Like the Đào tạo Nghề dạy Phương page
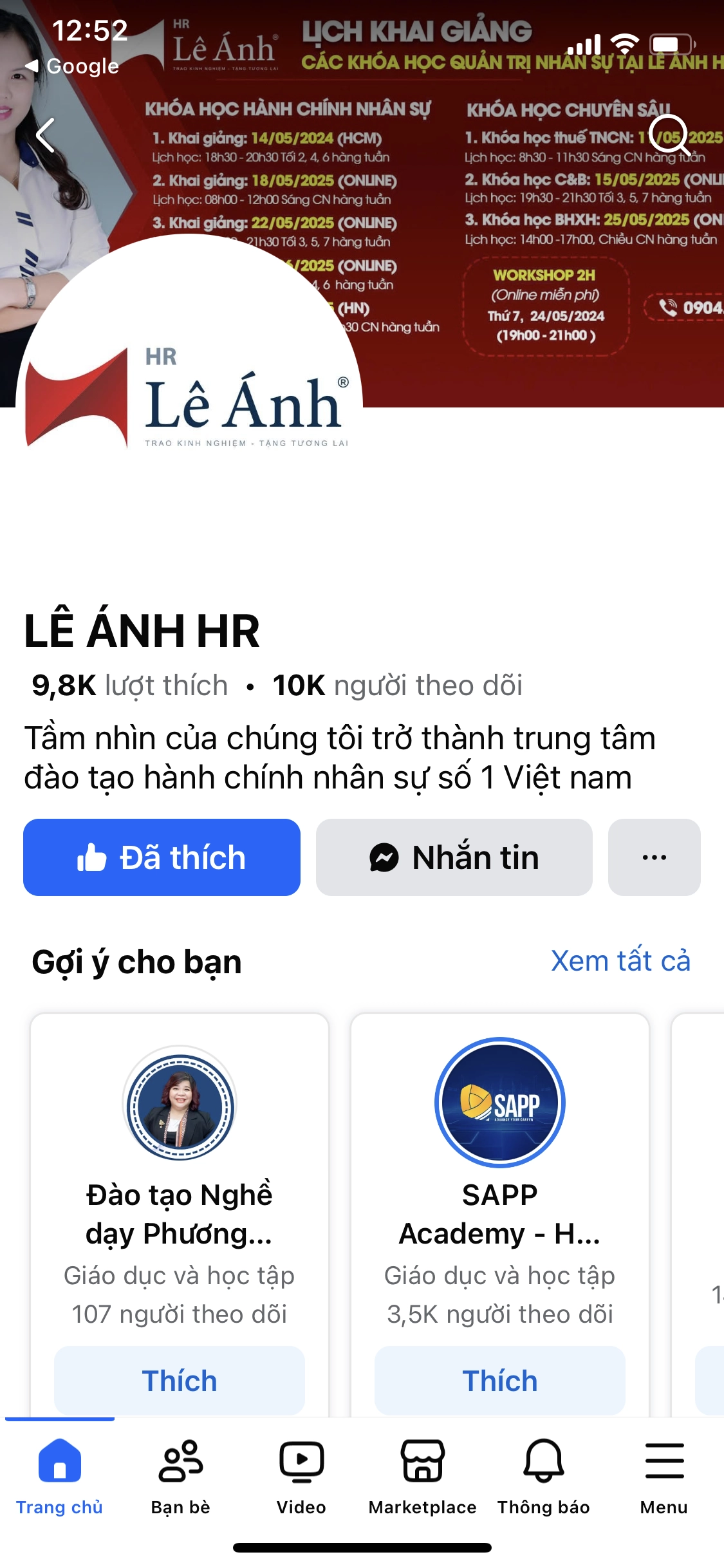 pos(180,1381)
